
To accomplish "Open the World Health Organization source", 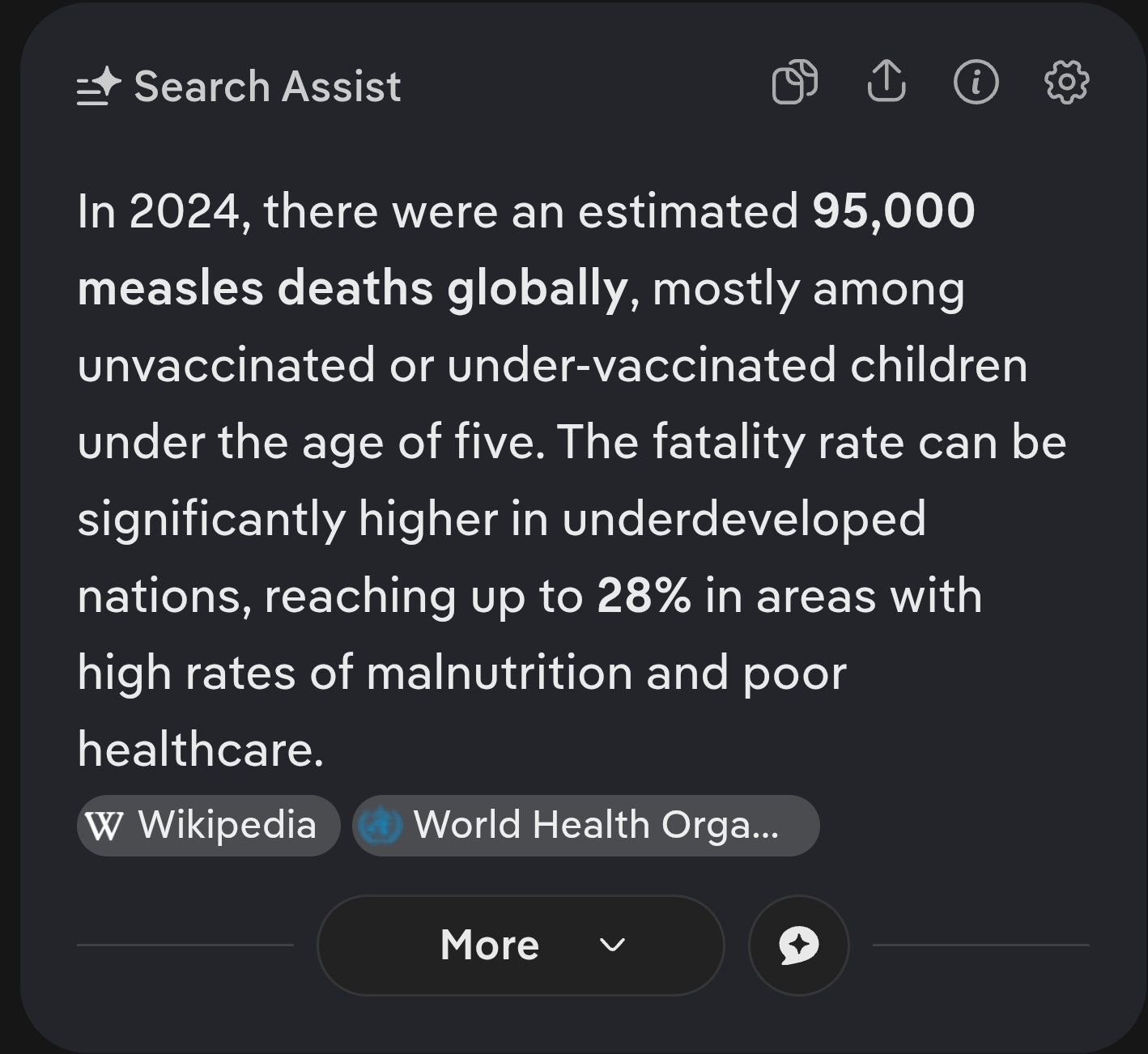I will pos(585,826).
